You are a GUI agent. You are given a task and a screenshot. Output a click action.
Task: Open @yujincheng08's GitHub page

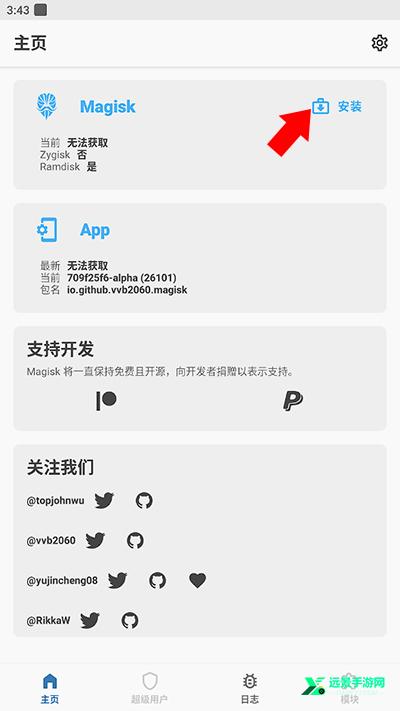pos(157,580)
